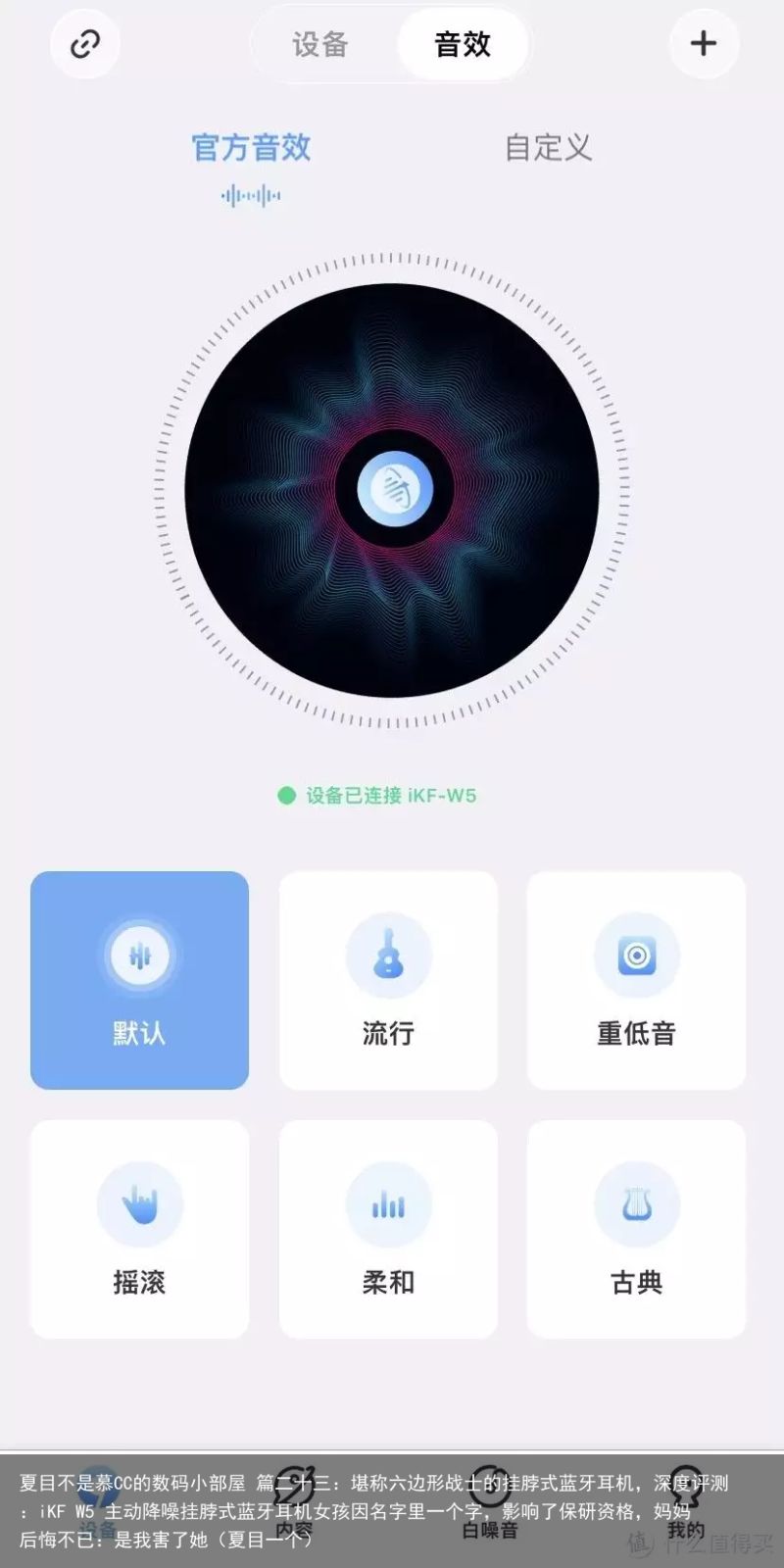Viewport: 784px width, 1568px height.
Task: Switch to the 设备 segment
Action: pyautogui.click(x=320, y=44)
